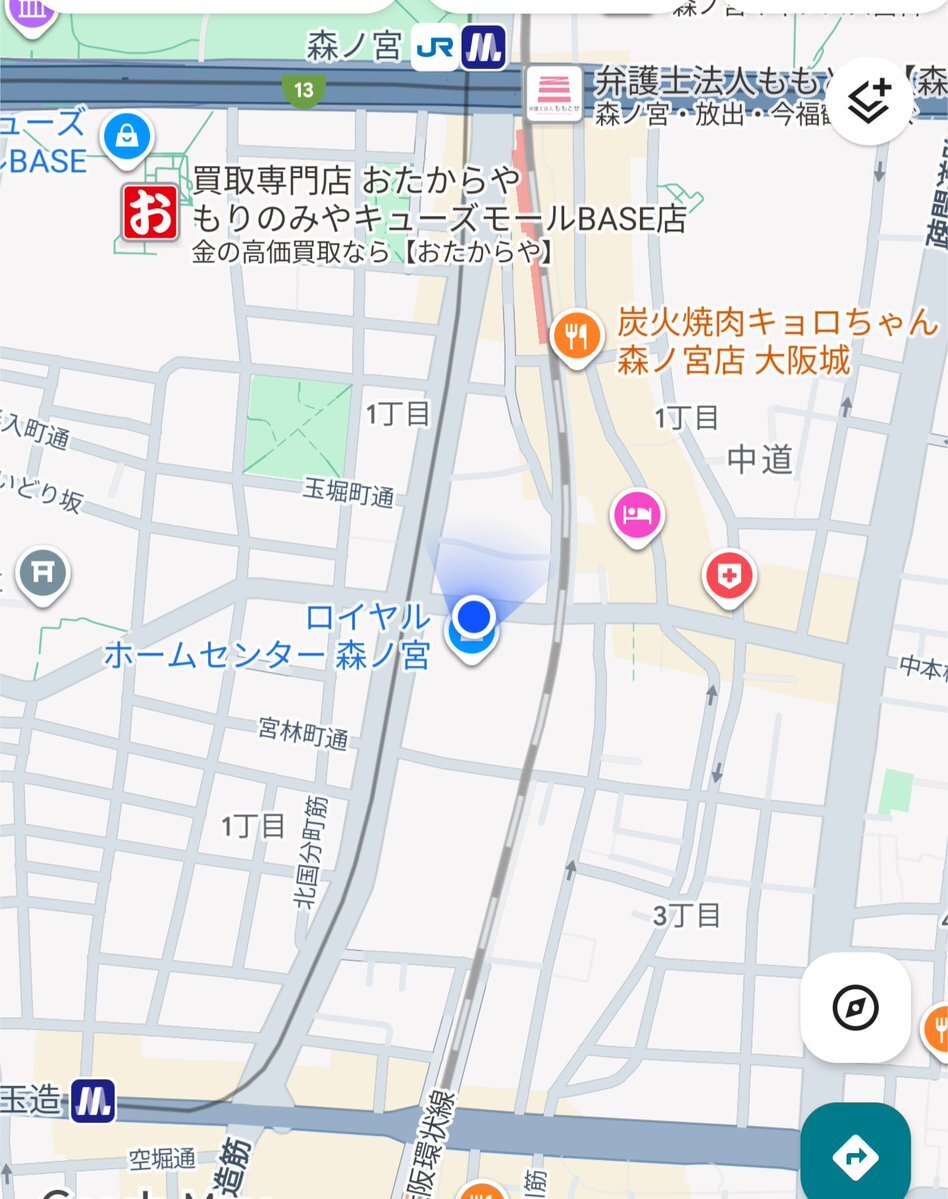Select the blue shopping bag pin
The height and width of the screenshot is (1199, 948).
tap(128, 140)
